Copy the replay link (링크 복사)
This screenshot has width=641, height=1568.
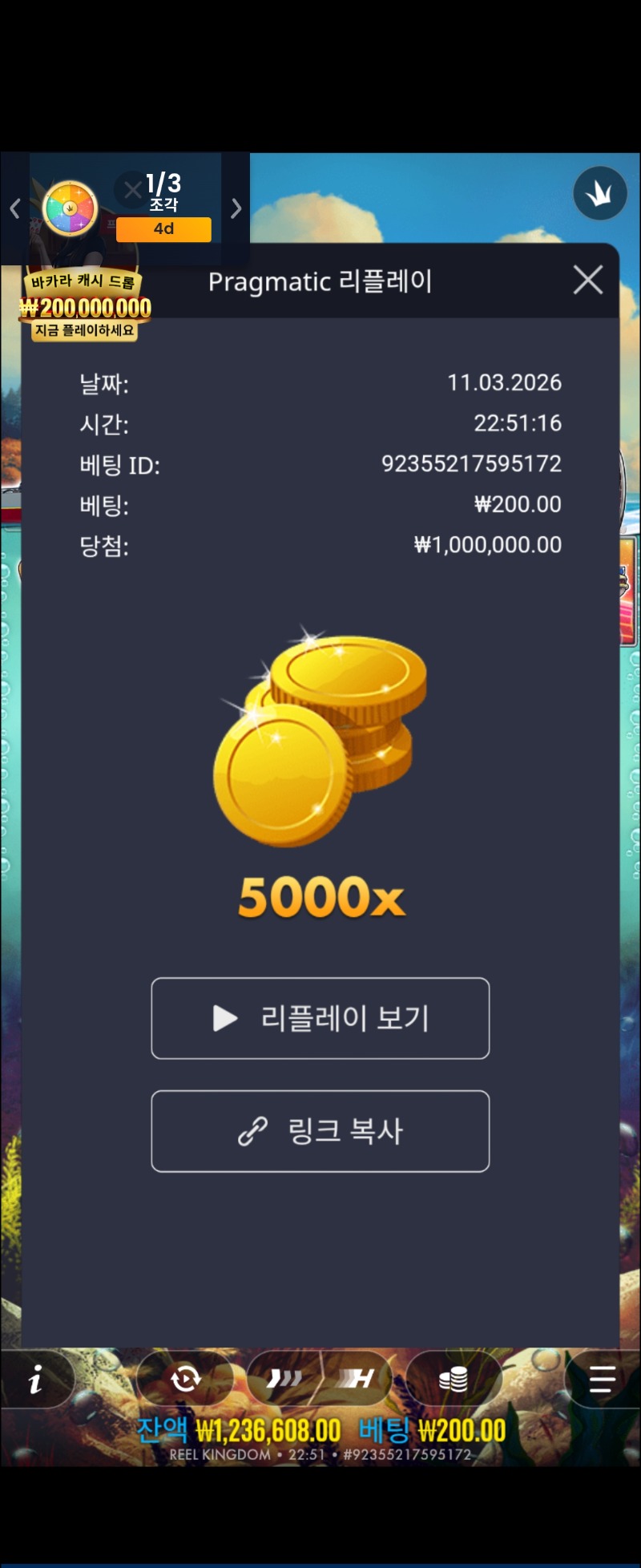[x=320, y=1131]
